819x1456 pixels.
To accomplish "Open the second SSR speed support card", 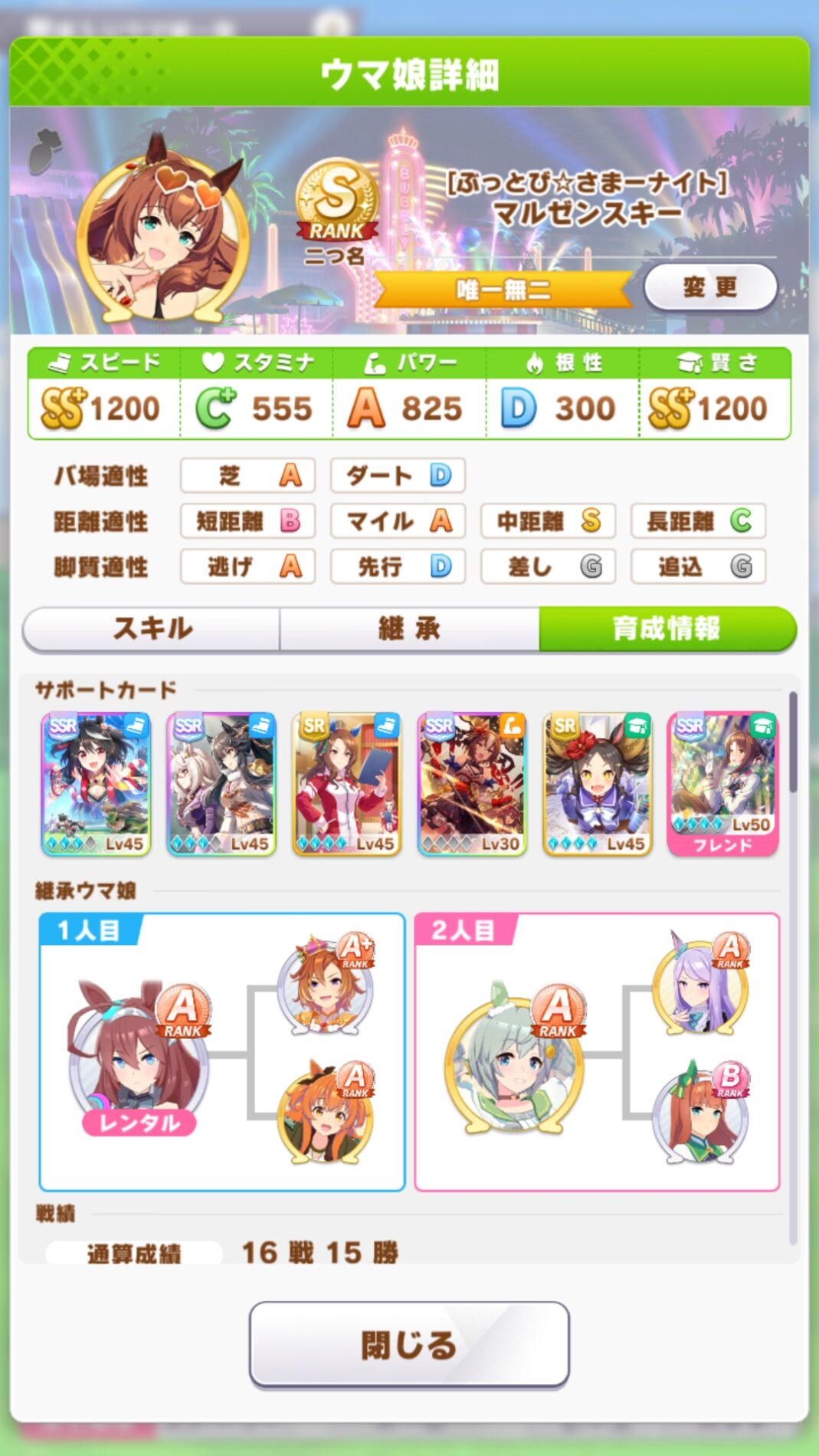I will click(x=221, y=783).
